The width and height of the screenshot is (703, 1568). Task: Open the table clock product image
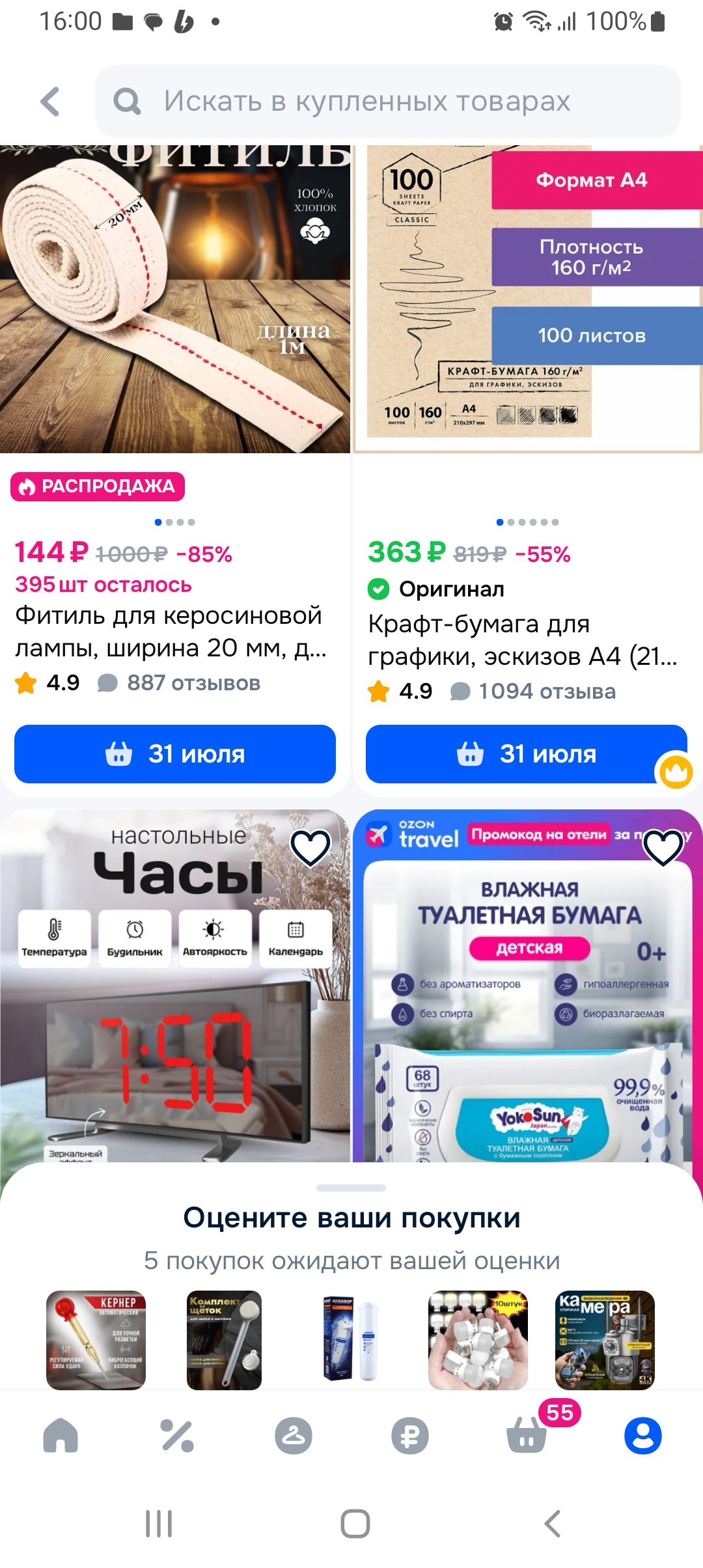(175, 986)
